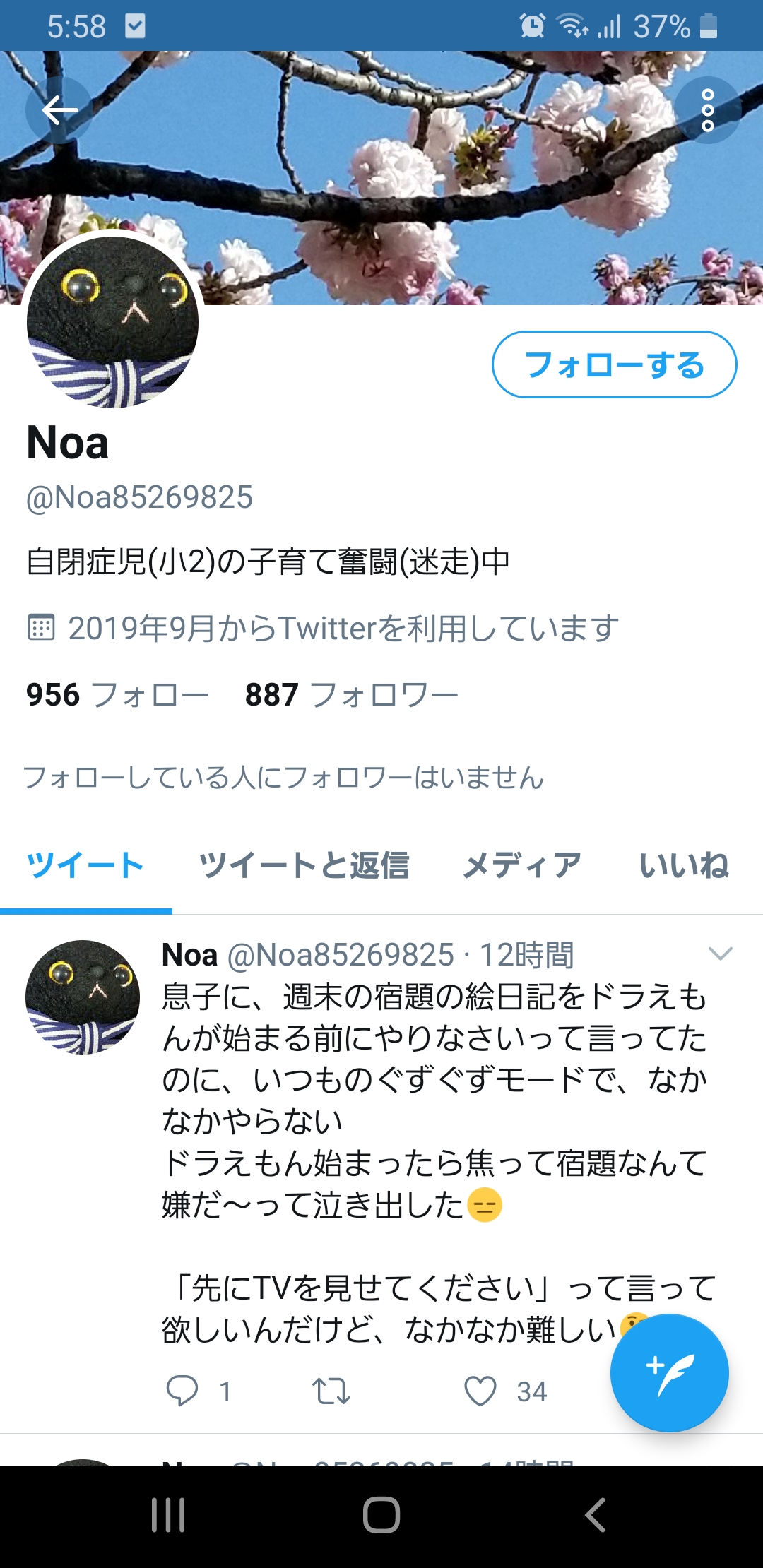The image size is (763, 1568).
Task: Go to the home screen via navigation bar
Action: [x=381, y=1515]
